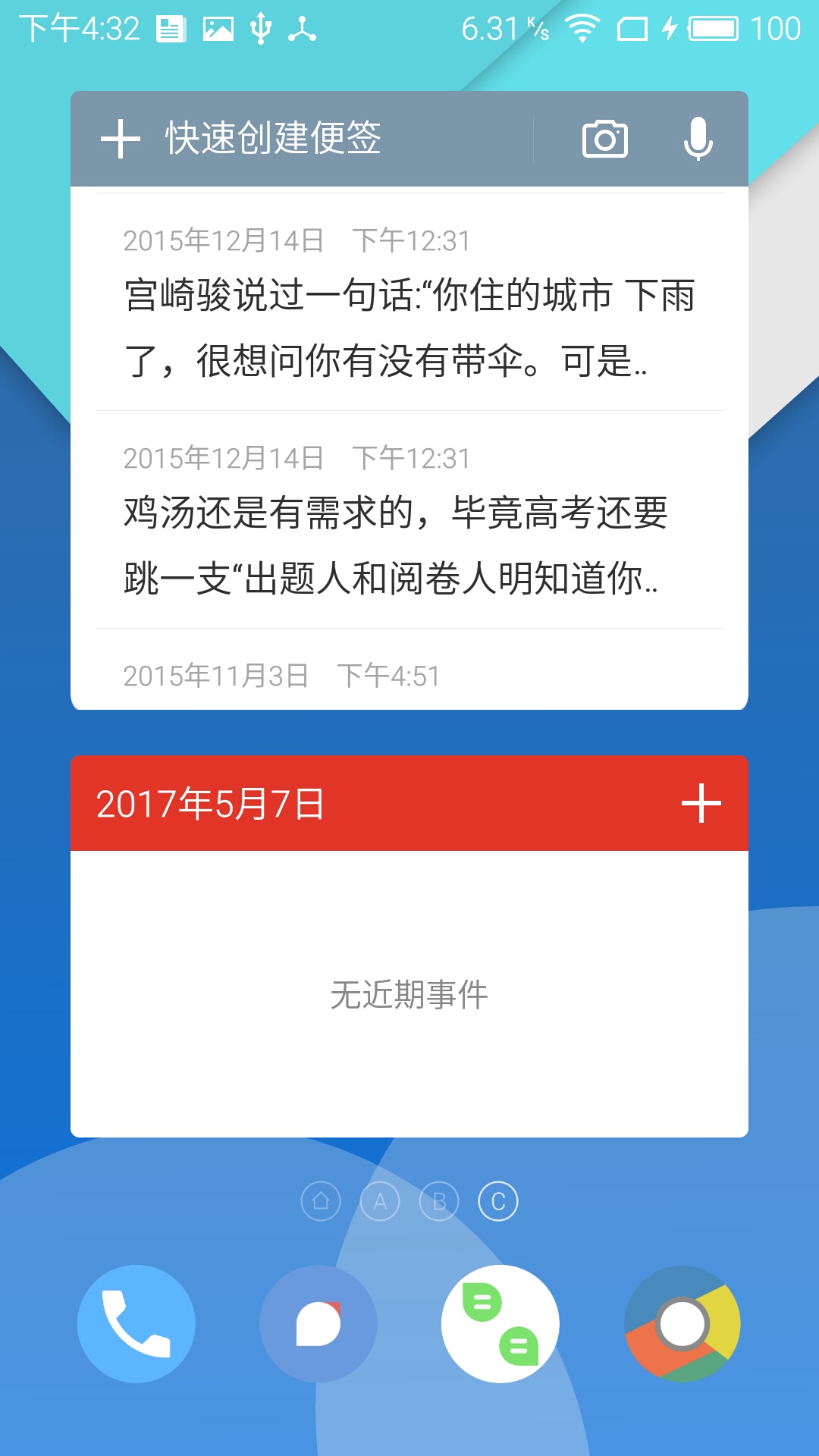
Task: Open the note starting with 宫崎骏说过一句话
Action: click(x=409, y=303)
